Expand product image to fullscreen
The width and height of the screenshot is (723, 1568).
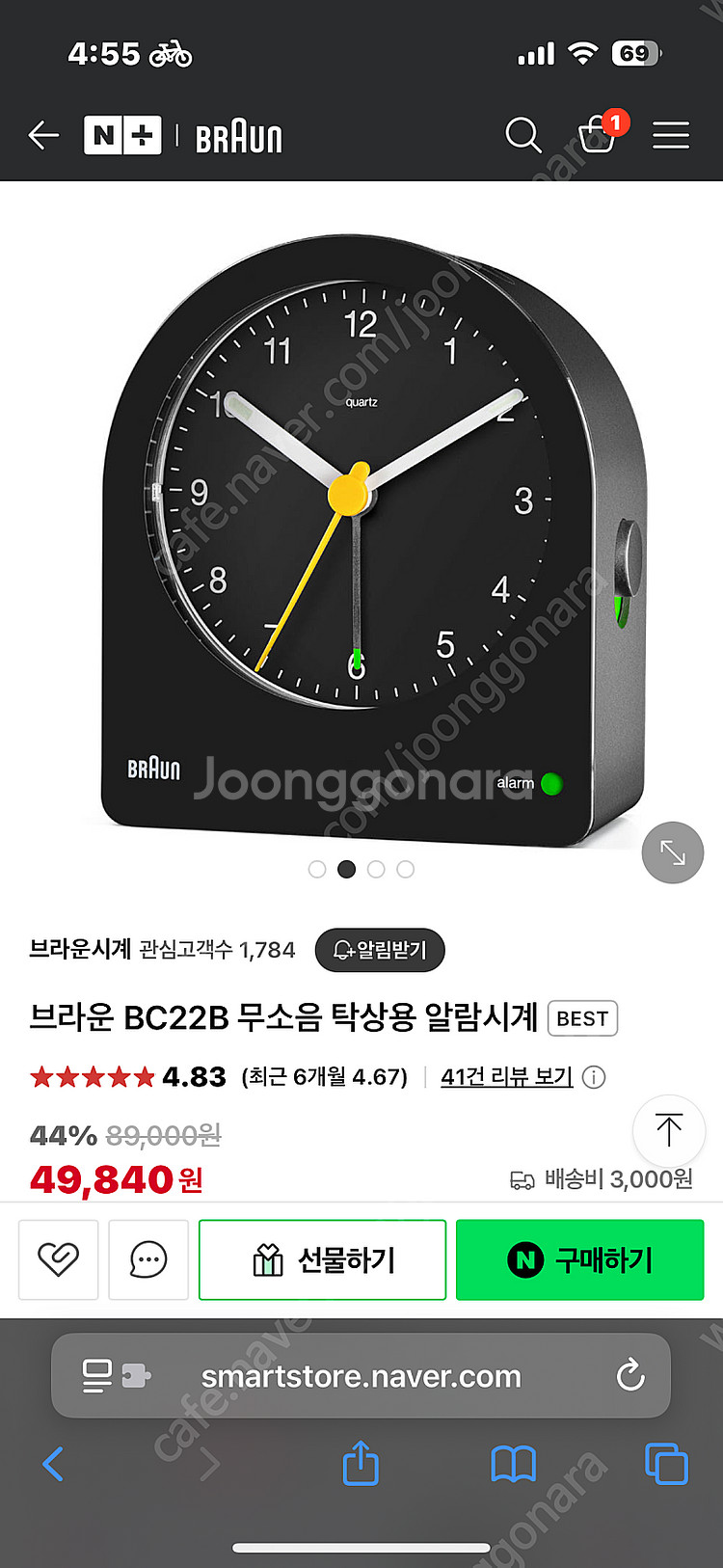(672, 852)
